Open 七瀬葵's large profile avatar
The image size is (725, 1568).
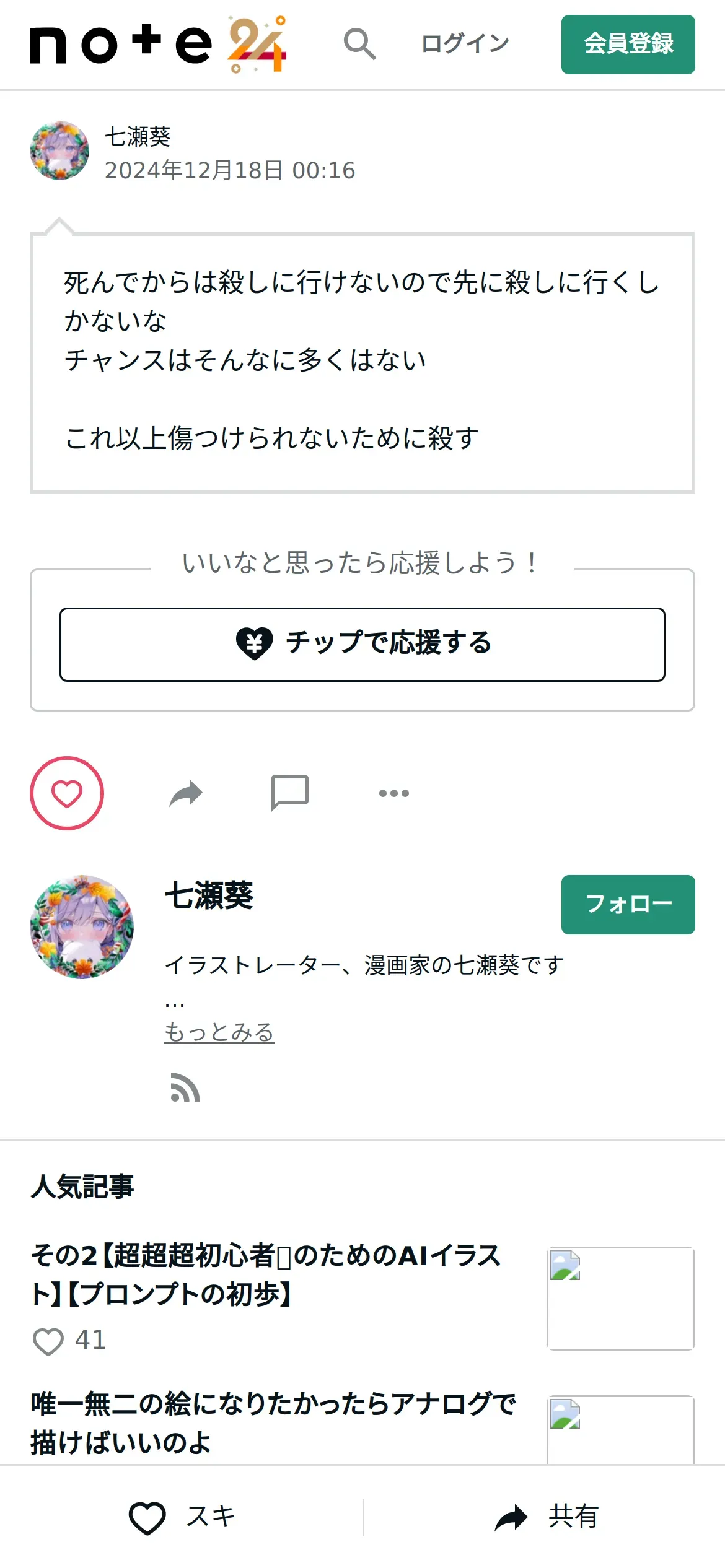[x=82, y=927]
